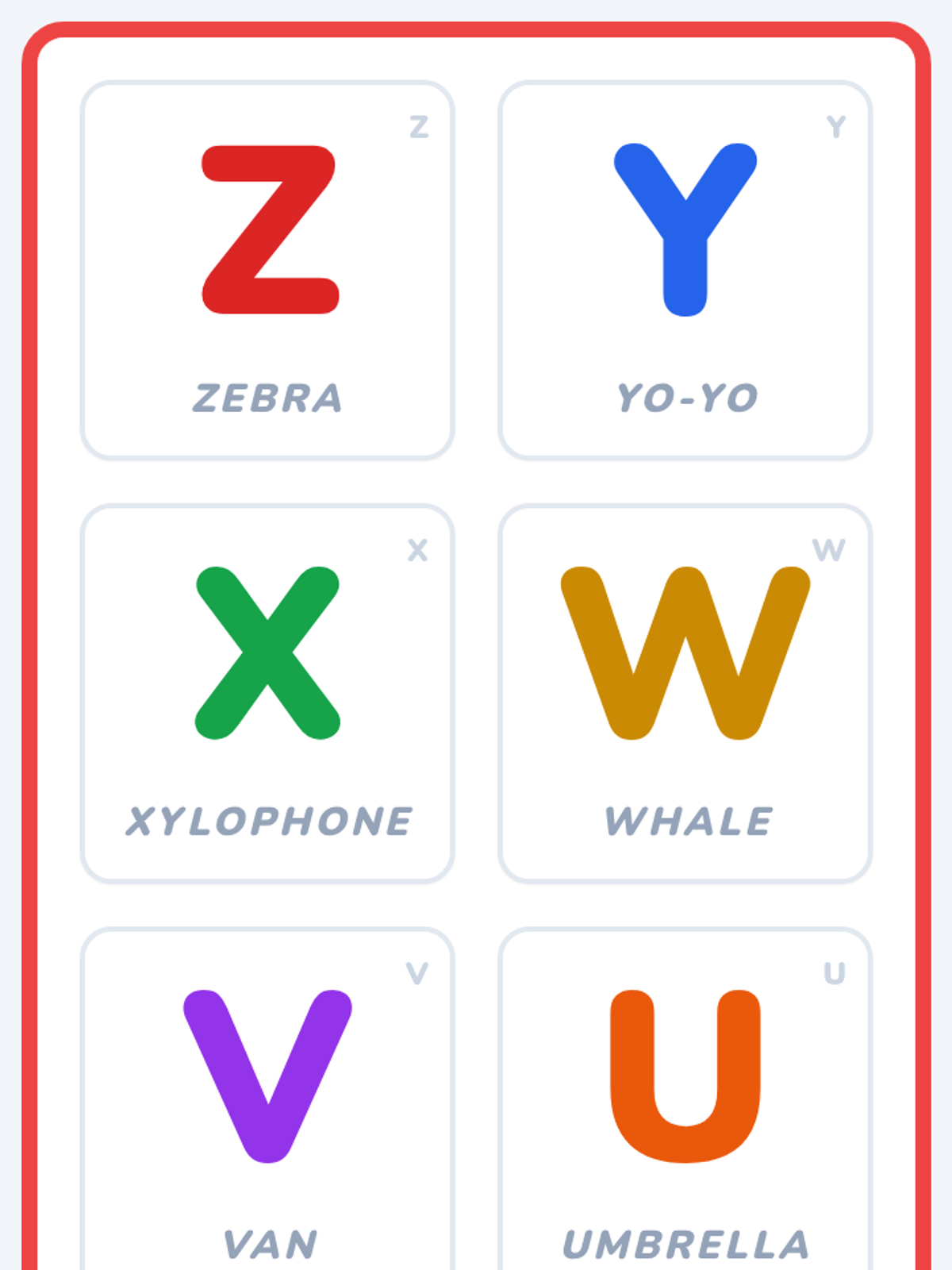The width and height of the screenshot is (952, 1270).
Task: Select the Y for Yo-Yo card
Action: tap(685, 270)
